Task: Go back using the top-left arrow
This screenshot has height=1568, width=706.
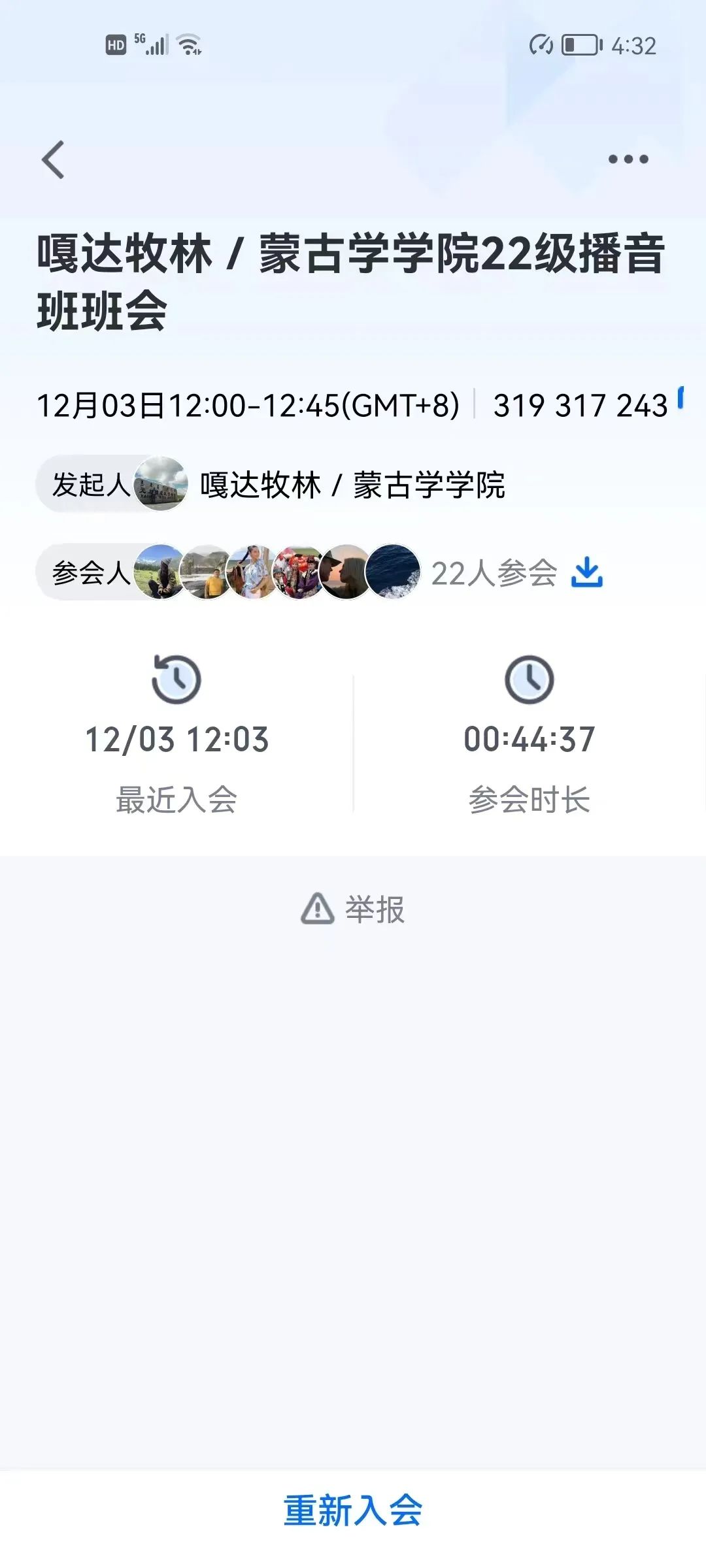Action: coord(54,159)
